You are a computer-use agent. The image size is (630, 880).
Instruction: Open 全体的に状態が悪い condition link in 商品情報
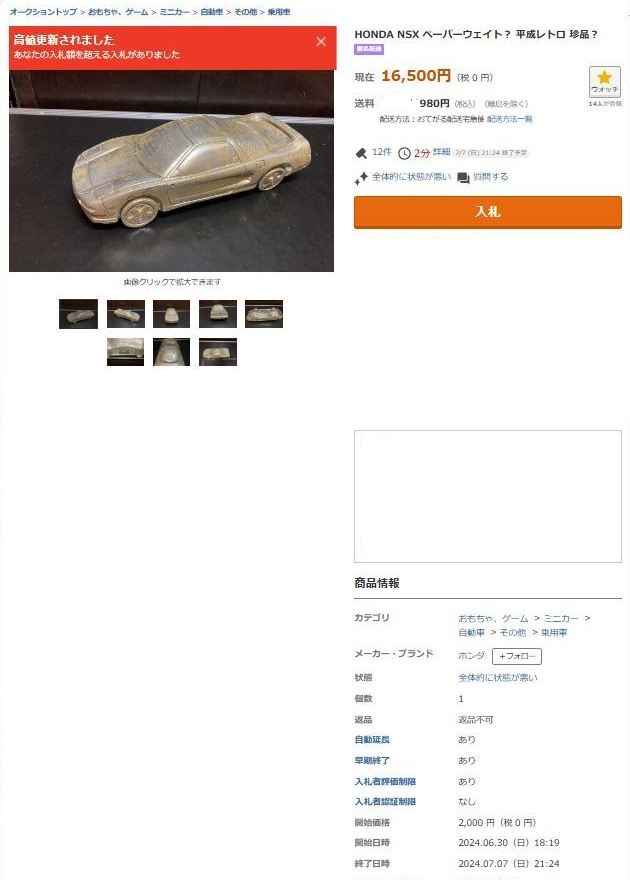click(x=497, y=678)
